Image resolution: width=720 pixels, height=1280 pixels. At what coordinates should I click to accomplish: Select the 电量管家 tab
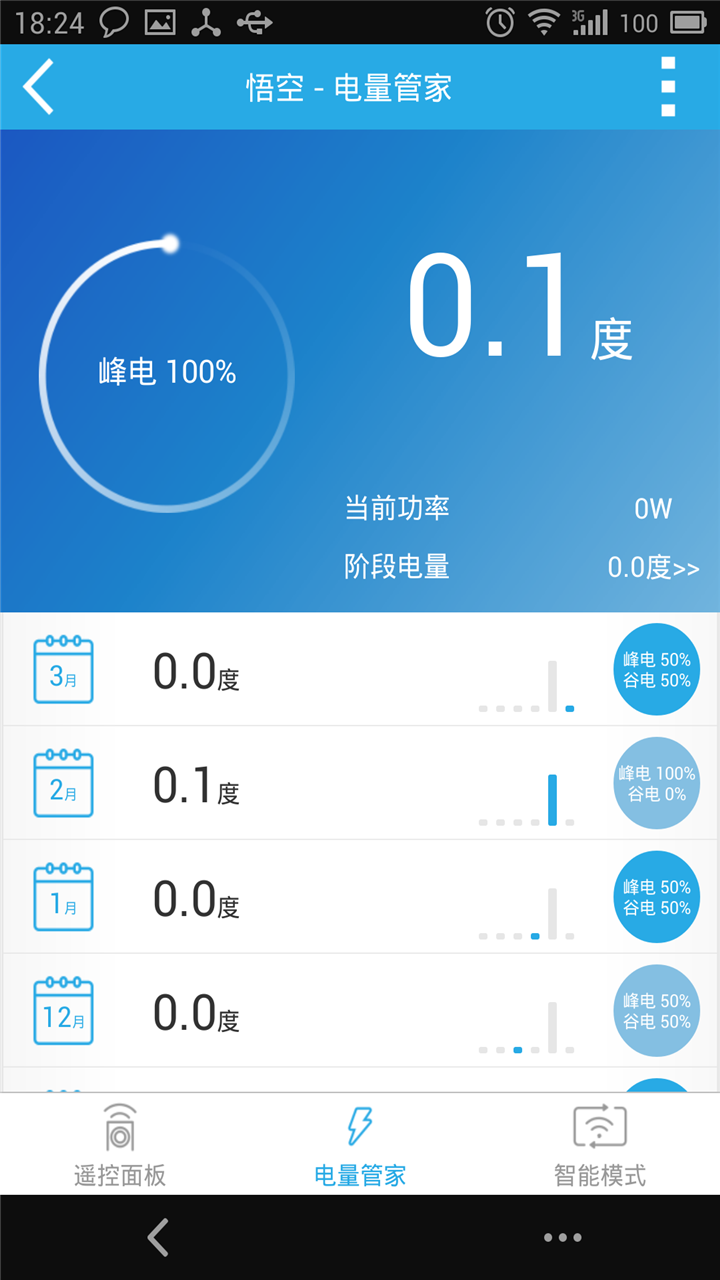[360, 1146]
